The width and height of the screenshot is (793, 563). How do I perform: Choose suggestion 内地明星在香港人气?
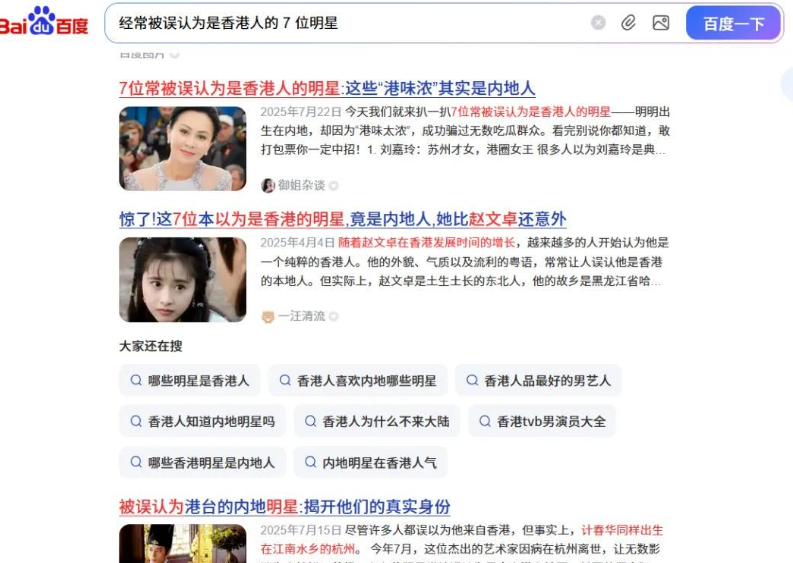(x=370, y=462)
